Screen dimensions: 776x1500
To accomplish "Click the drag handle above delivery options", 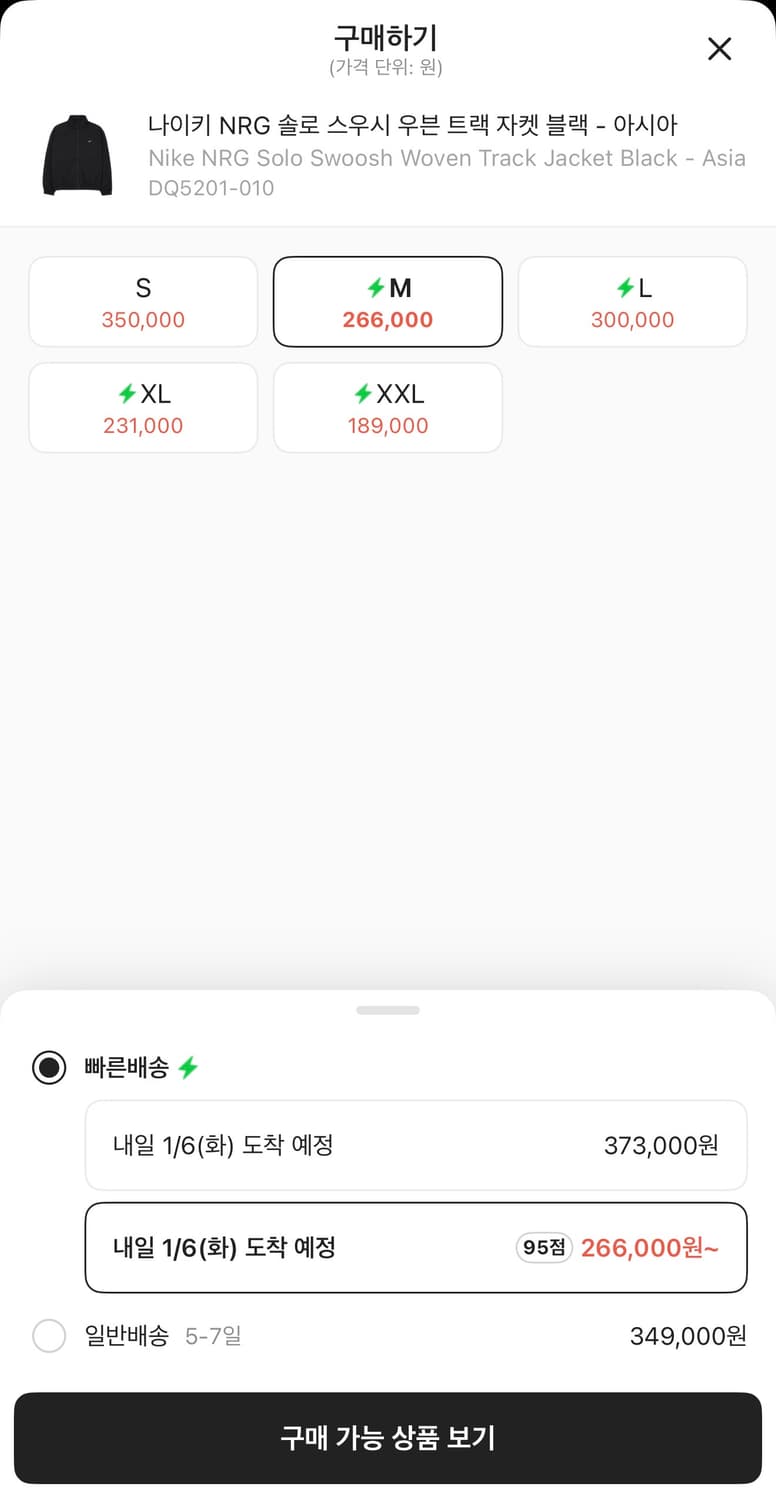I will coord(388,1009).
